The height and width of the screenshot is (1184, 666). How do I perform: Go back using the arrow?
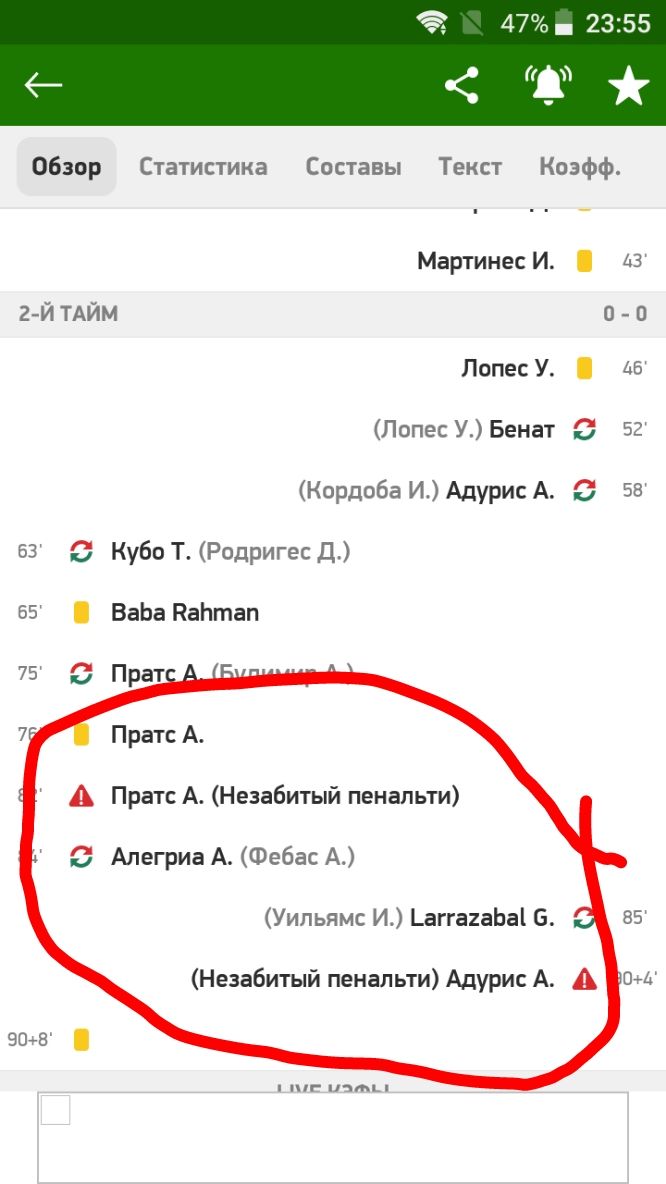pos(43,86)
